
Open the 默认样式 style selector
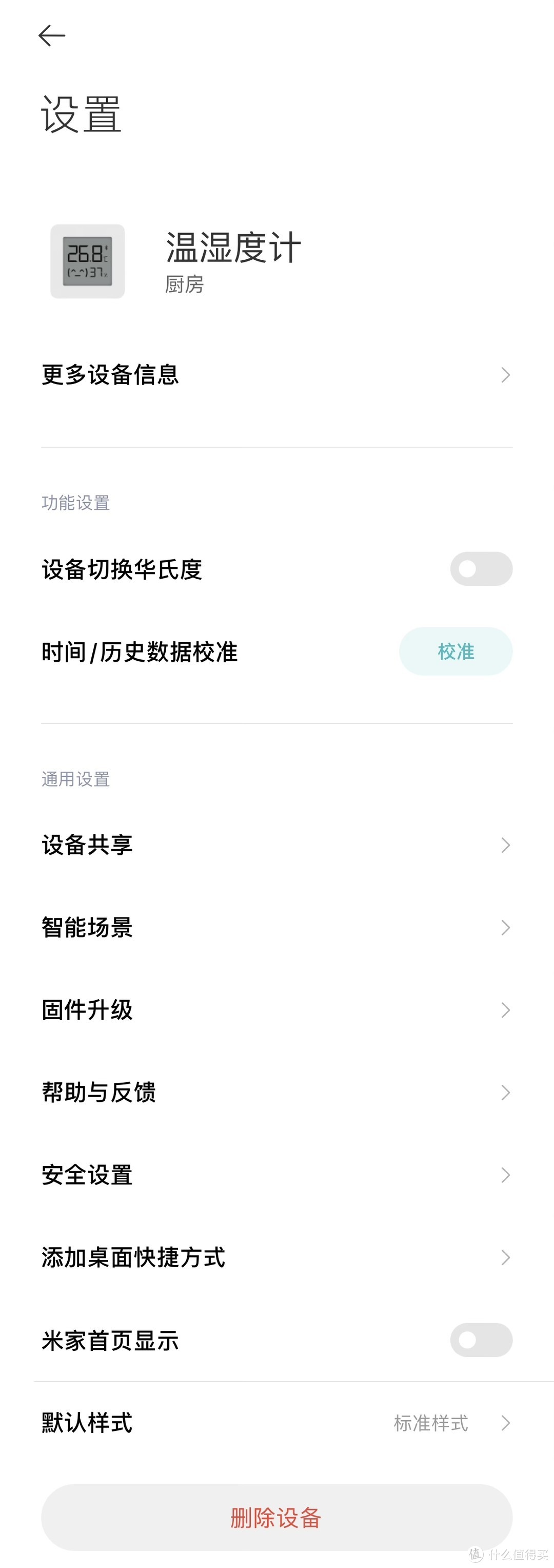point(276,1423)
